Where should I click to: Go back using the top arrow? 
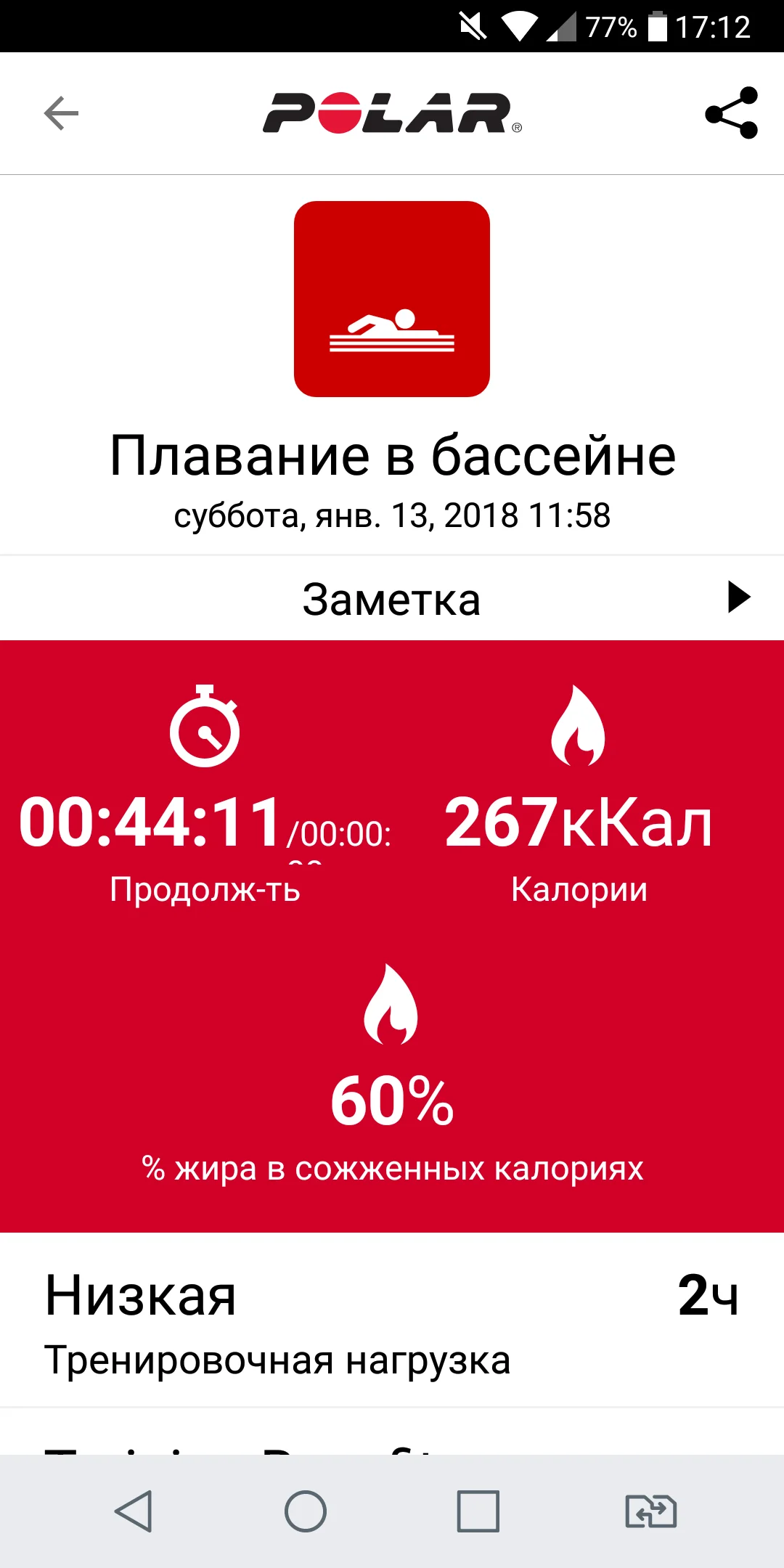tap(61, 113)
